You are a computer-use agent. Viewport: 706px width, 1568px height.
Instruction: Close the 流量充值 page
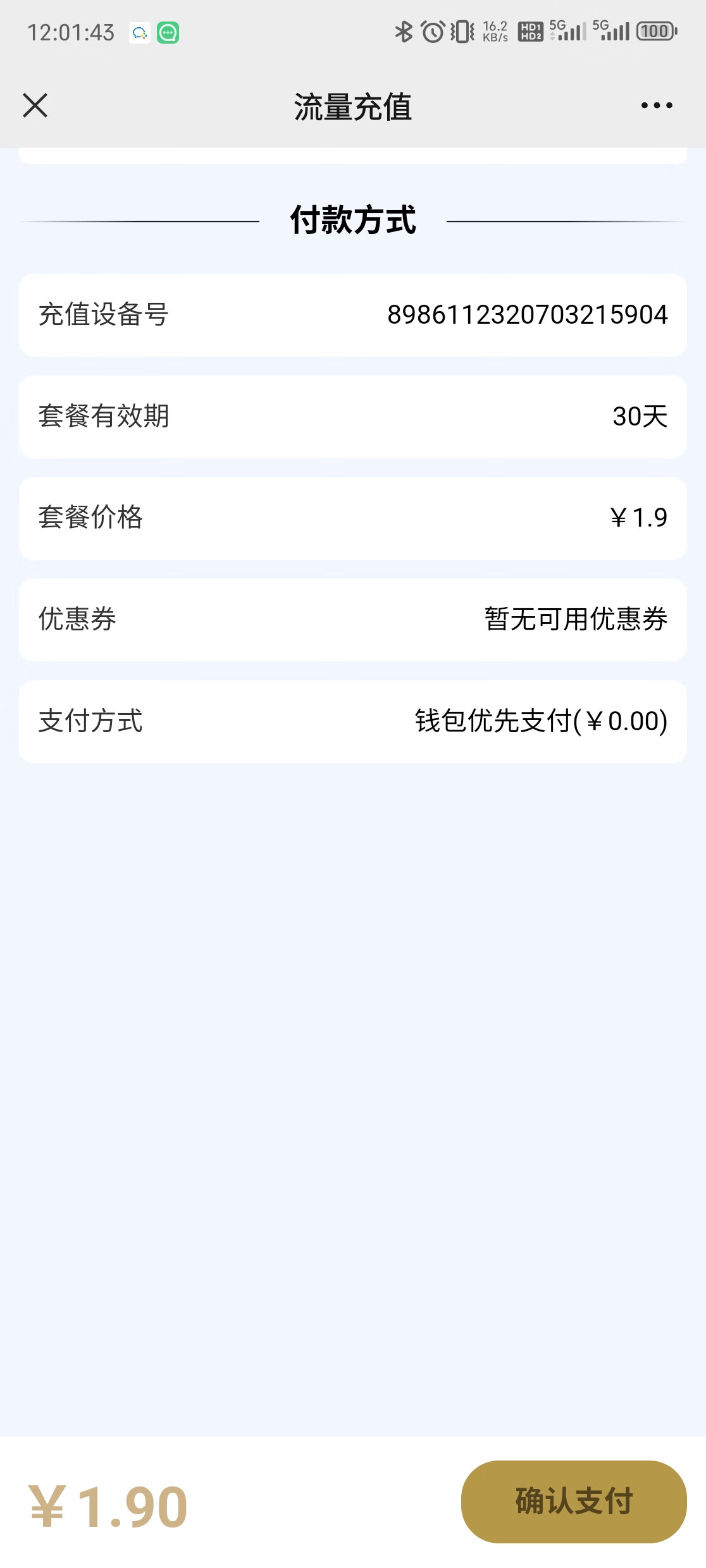click(x=35, y=106)
